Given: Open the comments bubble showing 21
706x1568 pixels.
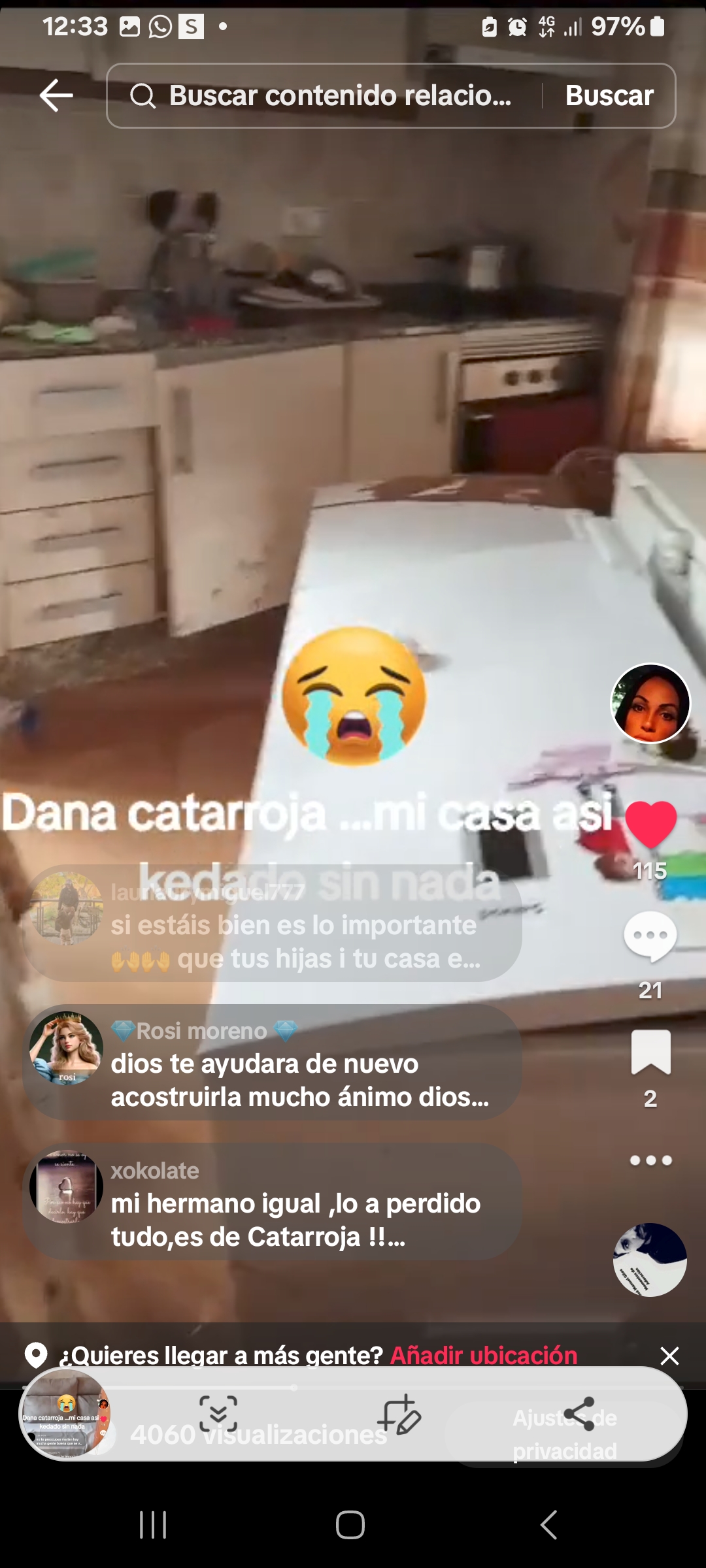Looking at the screenshot, I should [650, 938].
